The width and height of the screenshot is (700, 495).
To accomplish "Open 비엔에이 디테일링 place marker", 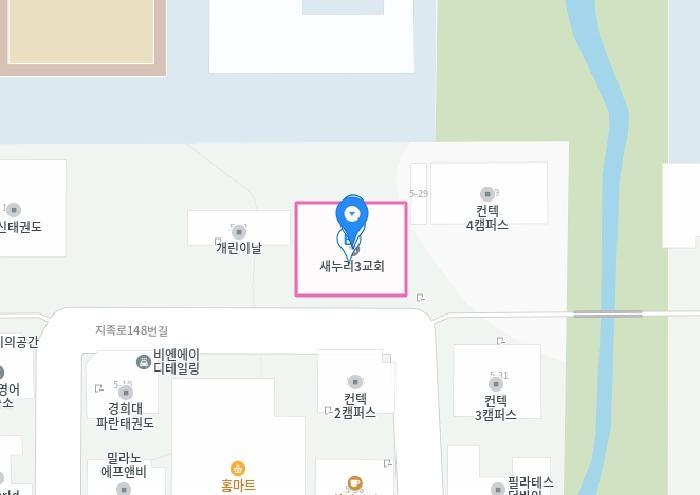I will (x=143, y=361).
